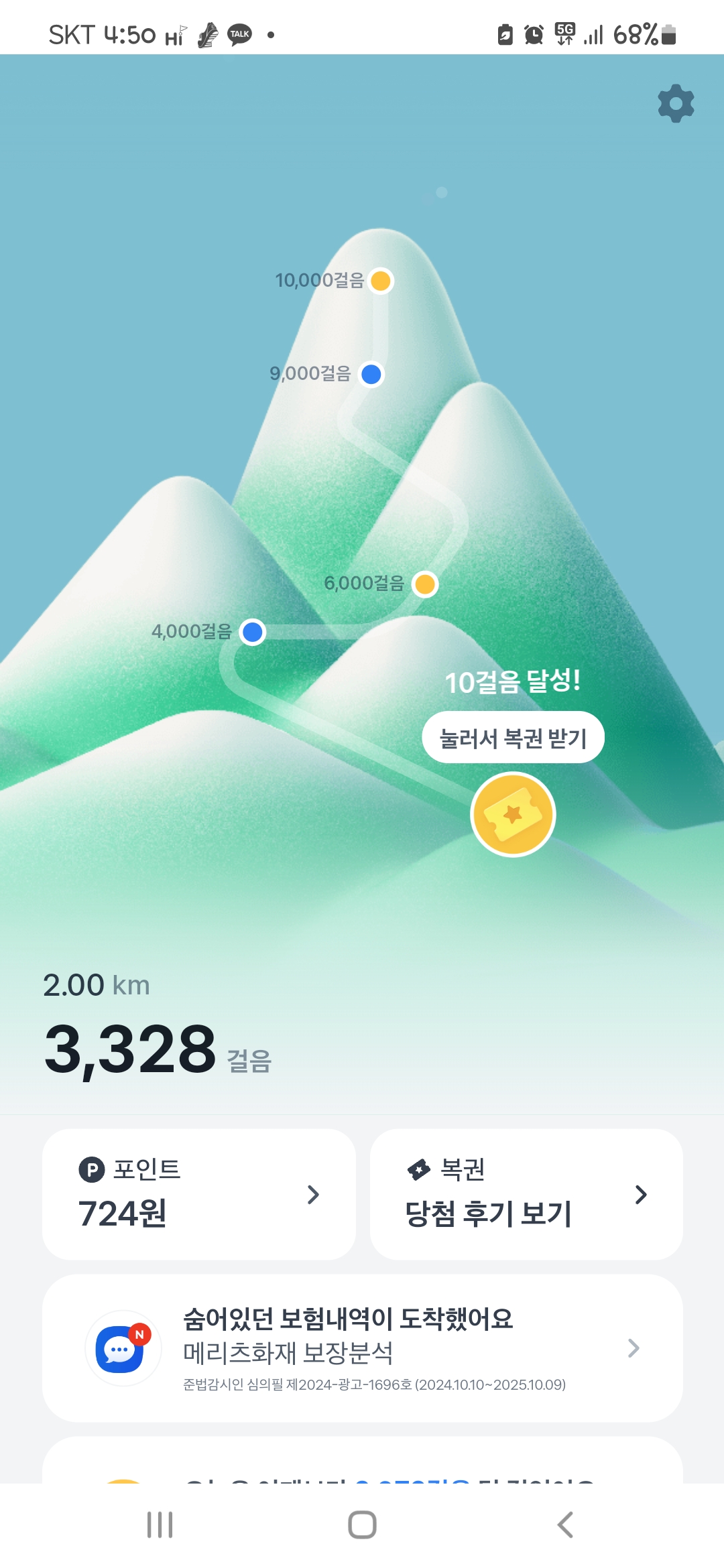Open the 복권 당첨 후기 보기 card
The height and width of the screenshot is (1568, 724).
tap(526, 1194)
